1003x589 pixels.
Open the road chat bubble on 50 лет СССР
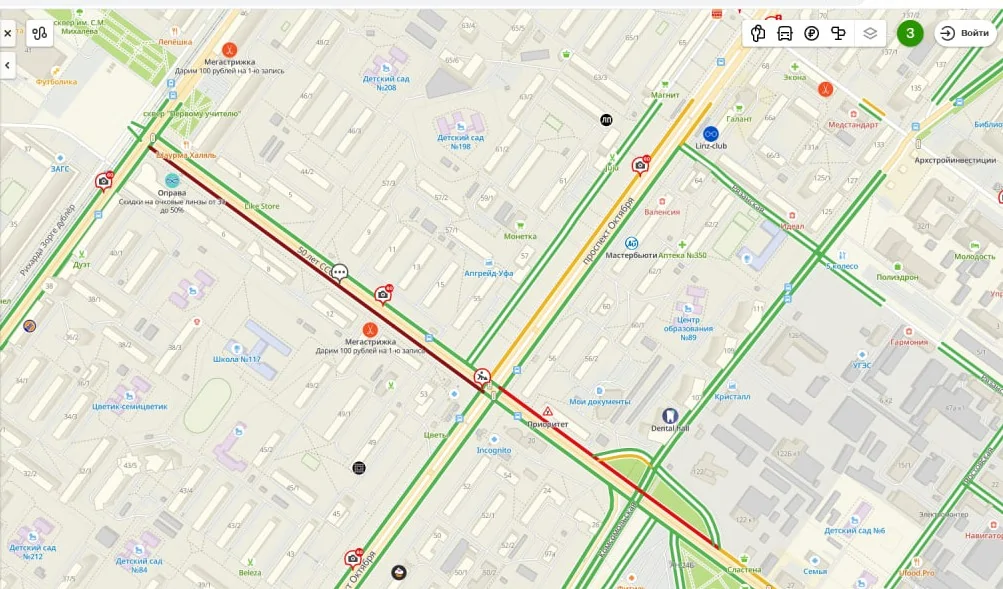click(x=340, y=272)
